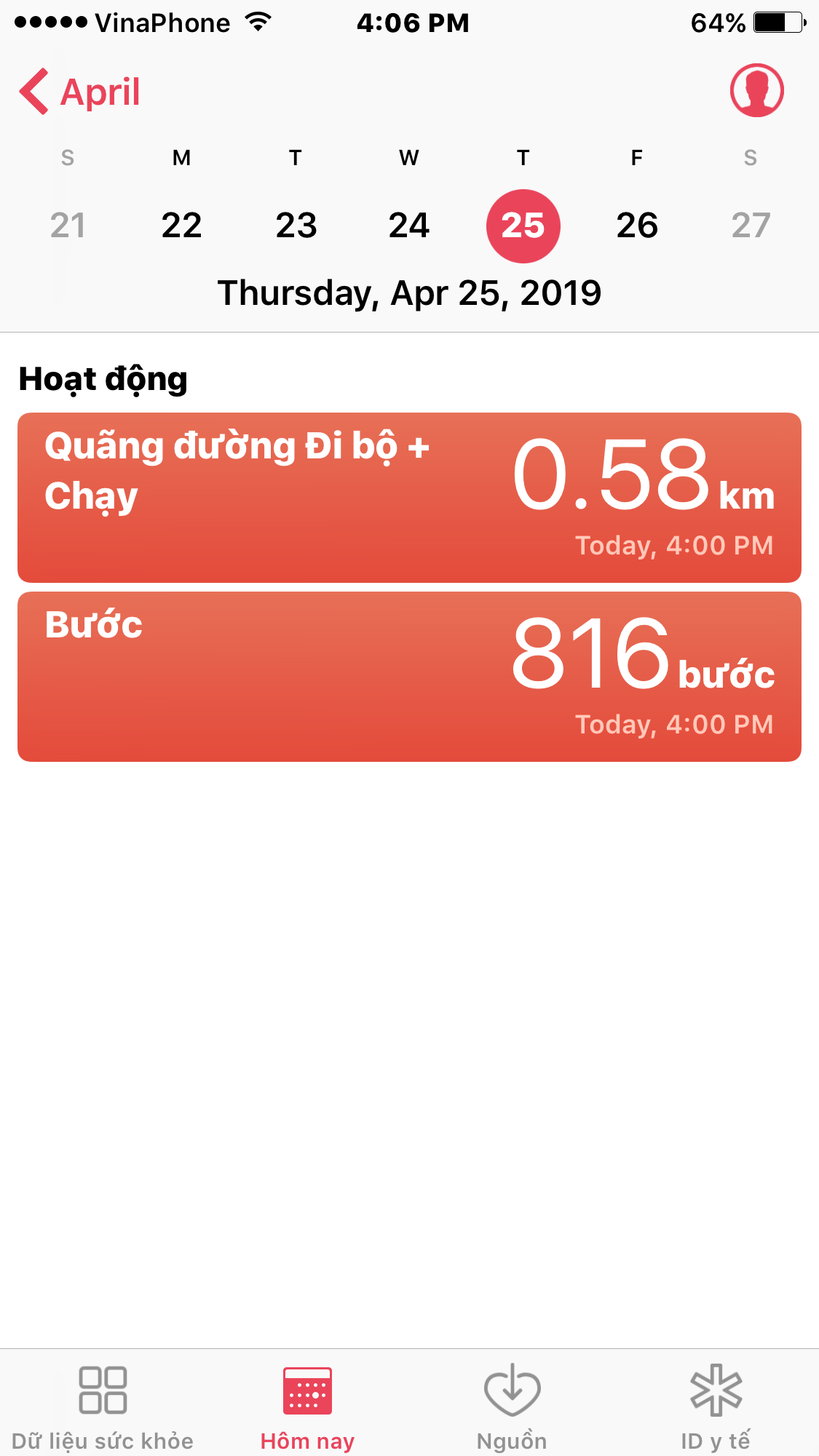The width and height of the screenshot is (819, 1456).
Task: Switch to the Nguồn tab
Action: (512, 1406)
